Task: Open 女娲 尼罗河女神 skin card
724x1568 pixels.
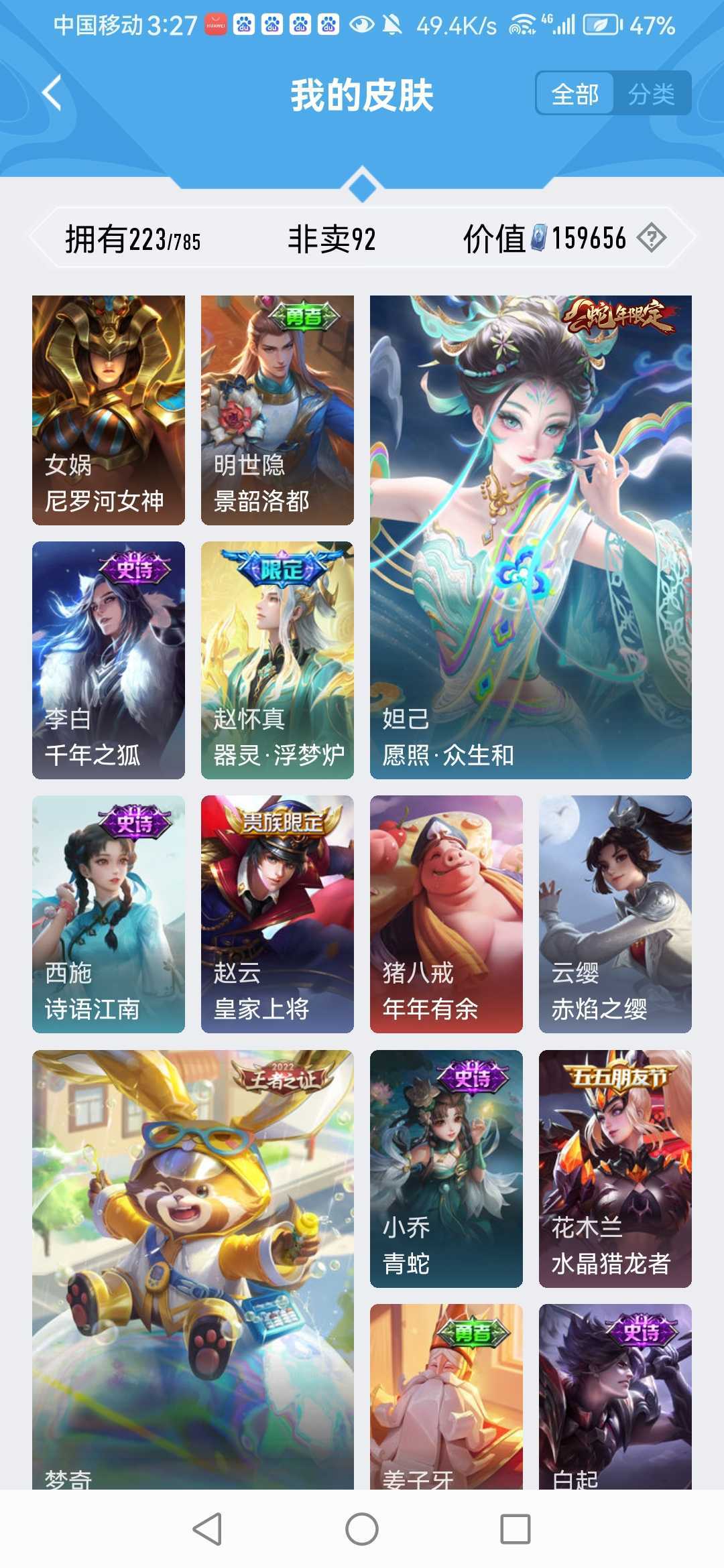Action: pyautogui.click(x=109, y=409)
